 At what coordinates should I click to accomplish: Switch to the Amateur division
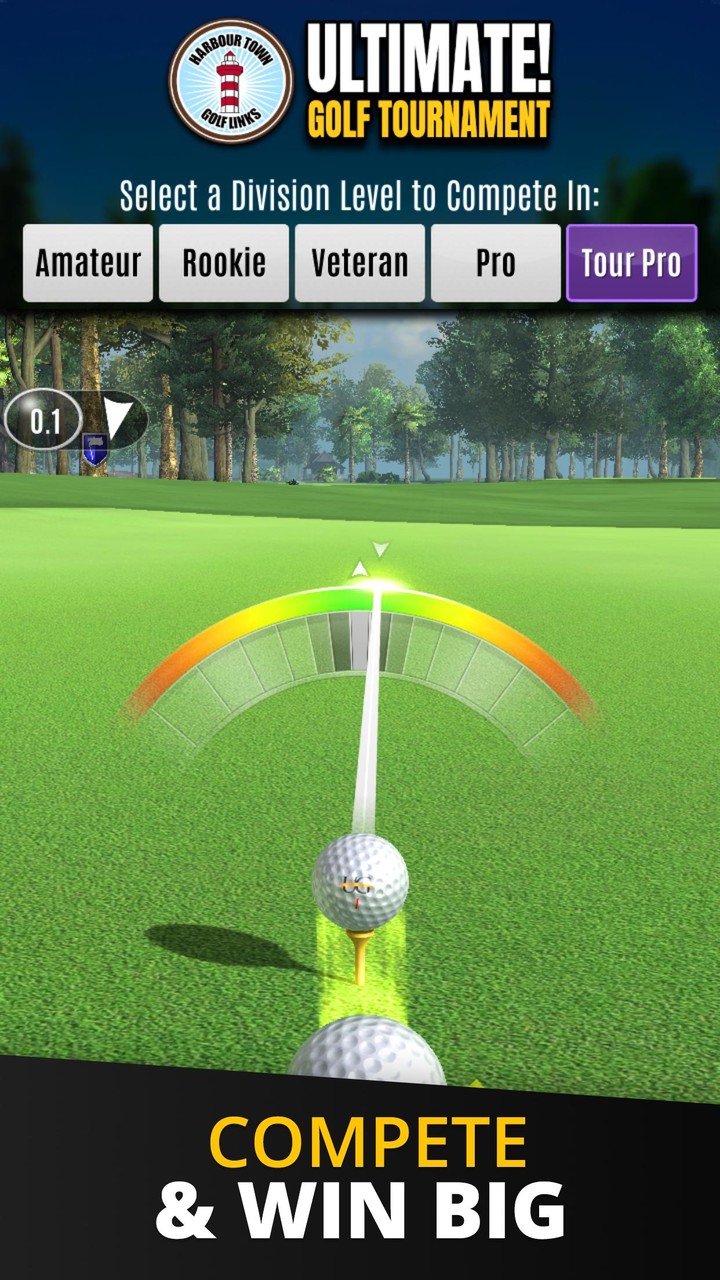click(88, 264)
